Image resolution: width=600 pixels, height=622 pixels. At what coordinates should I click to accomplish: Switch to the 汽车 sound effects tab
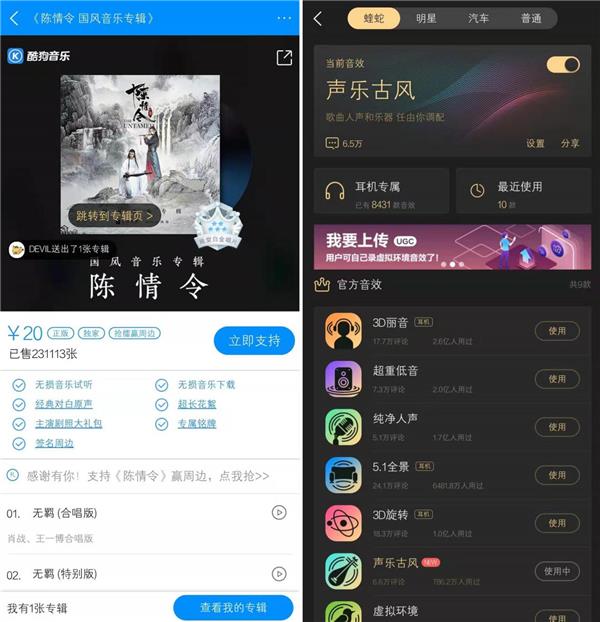pos(479,18)
